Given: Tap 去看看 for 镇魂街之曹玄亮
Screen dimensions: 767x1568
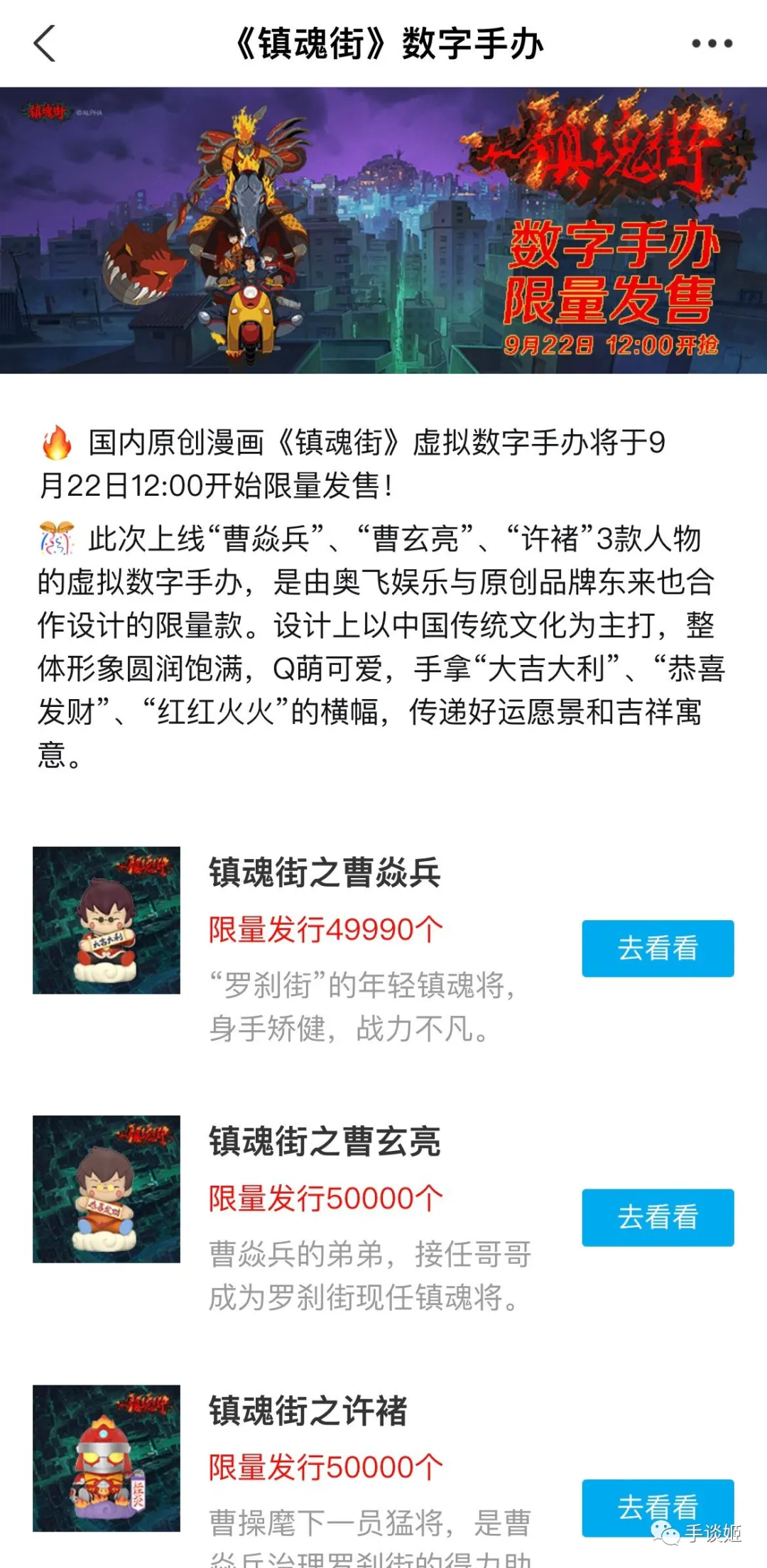Looking at the screenshot, I should 658,1217.
